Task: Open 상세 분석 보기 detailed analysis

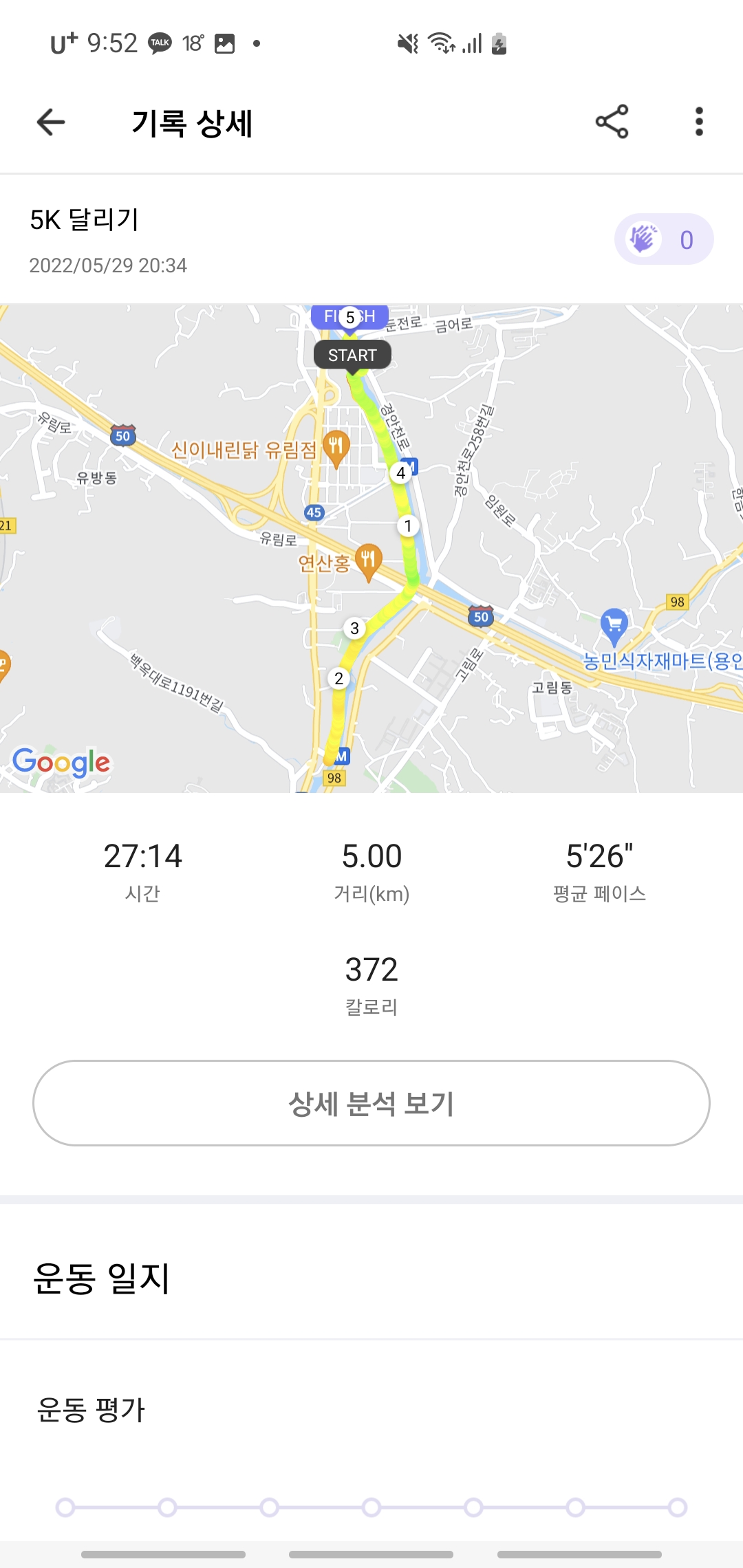Action: pos(371,1103)
